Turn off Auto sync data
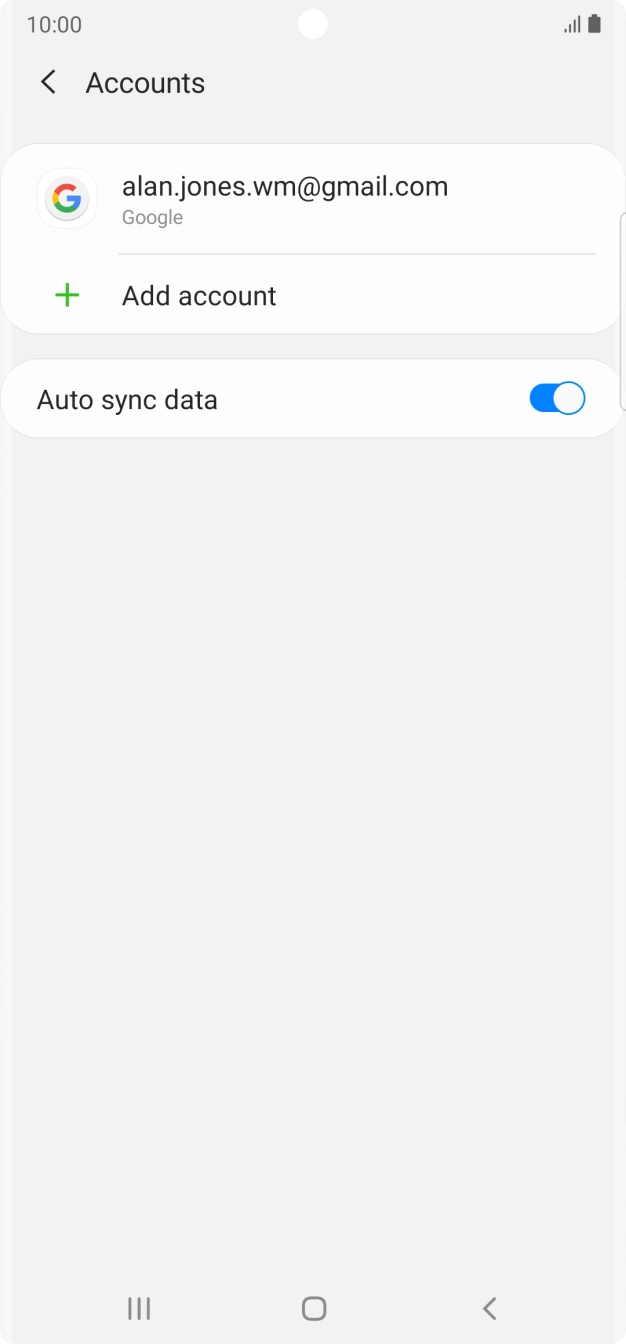The image size is (626, 1344). pyautogui.click(x=557, y=399)
